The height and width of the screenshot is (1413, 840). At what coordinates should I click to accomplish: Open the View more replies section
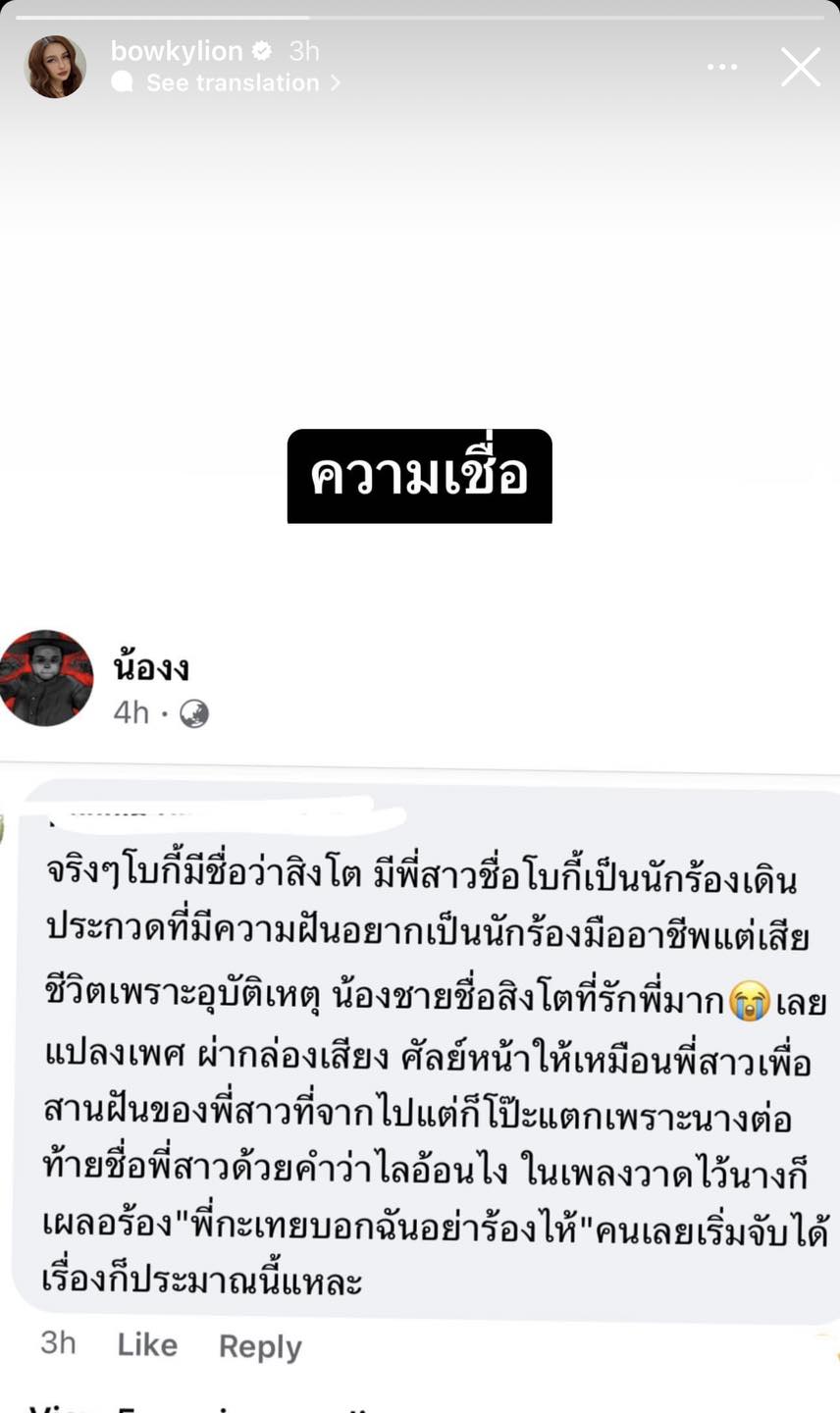coord(196,1409)
